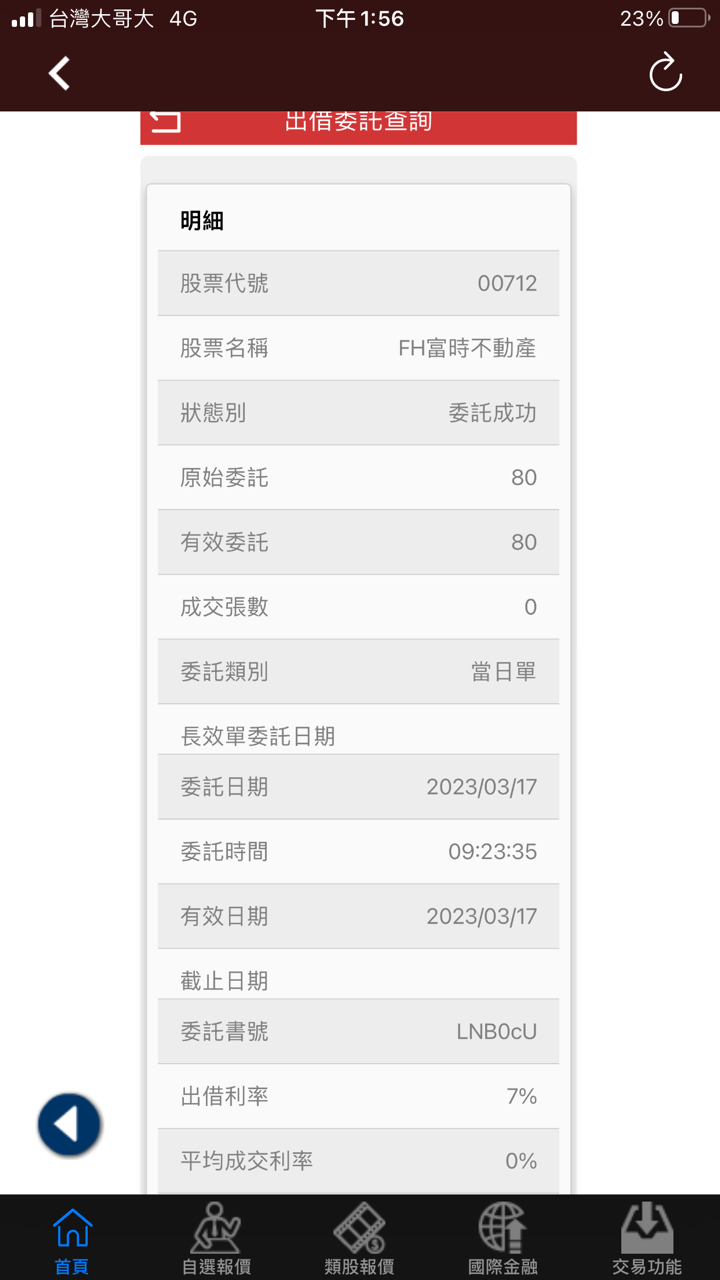Screen dimensions: 720x1280
Task: Switch to the 首頁 tab
Action: click(x=72, y=1240)
